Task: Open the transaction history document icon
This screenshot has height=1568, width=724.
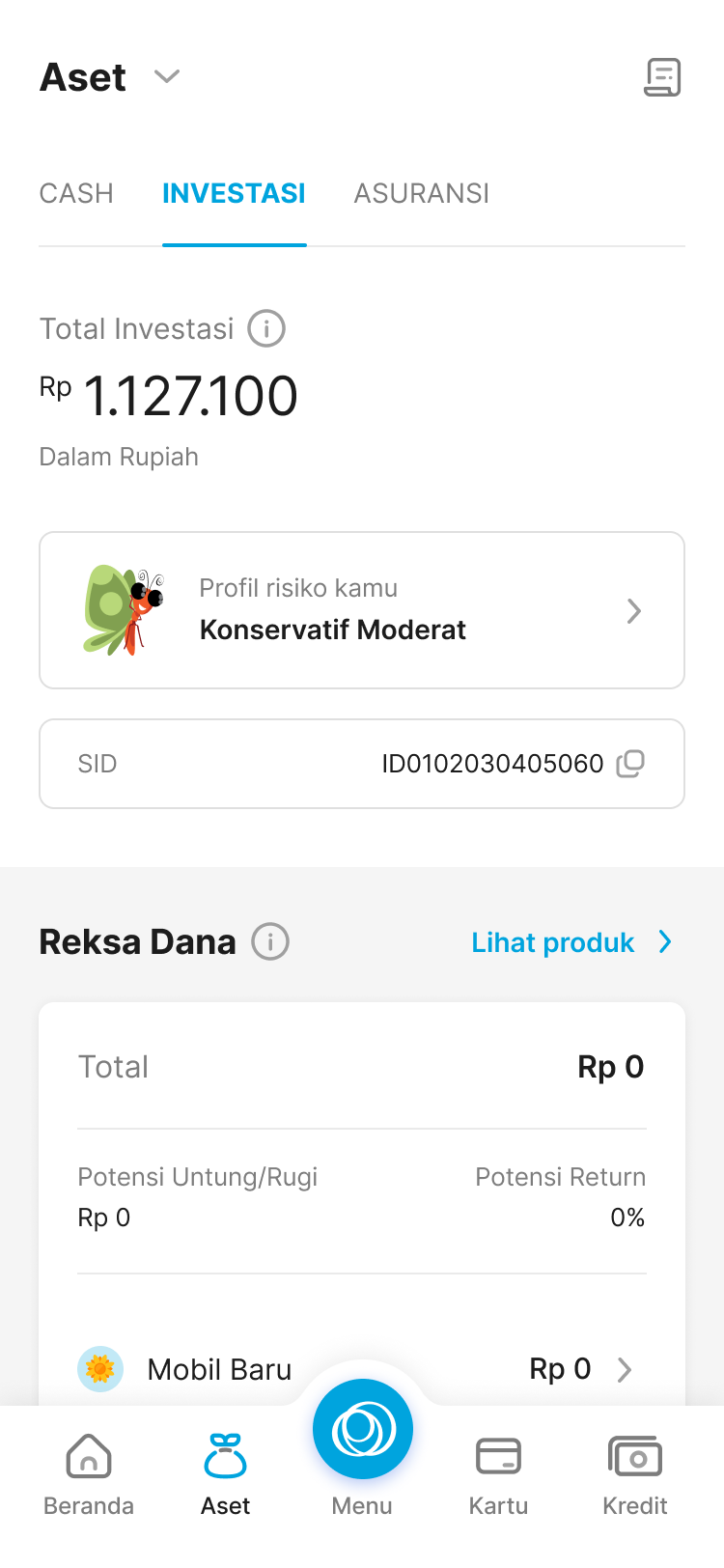Action: coord(662,77)
